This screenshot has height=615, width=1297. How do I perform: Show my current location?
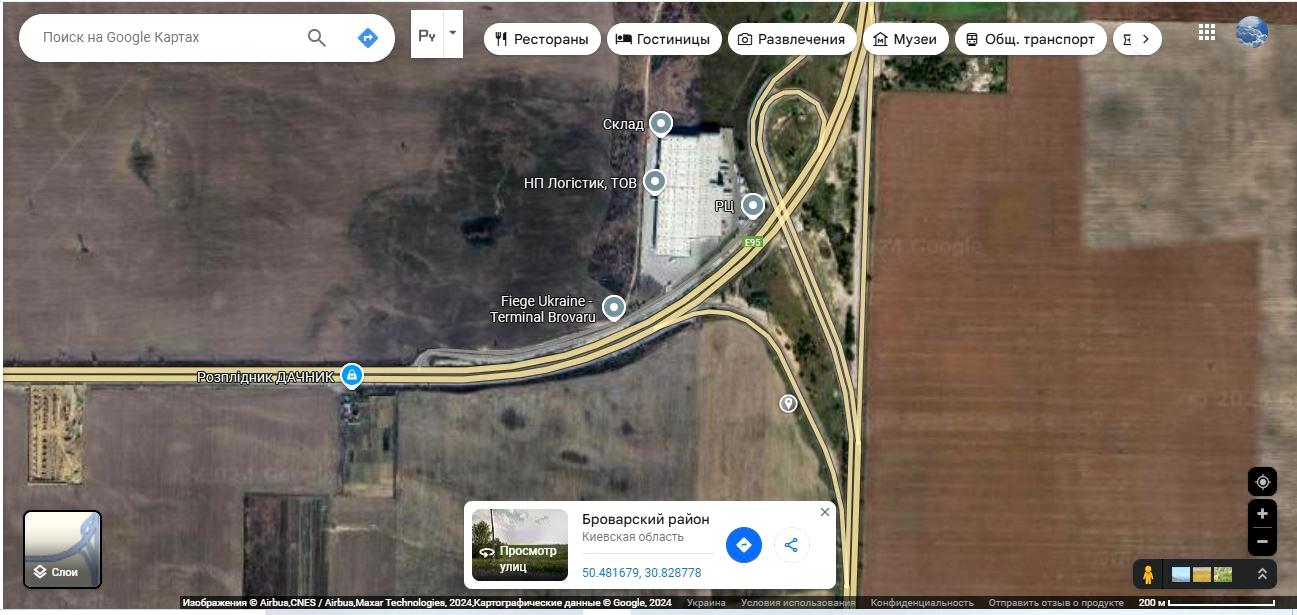[x=1262, y=482]
